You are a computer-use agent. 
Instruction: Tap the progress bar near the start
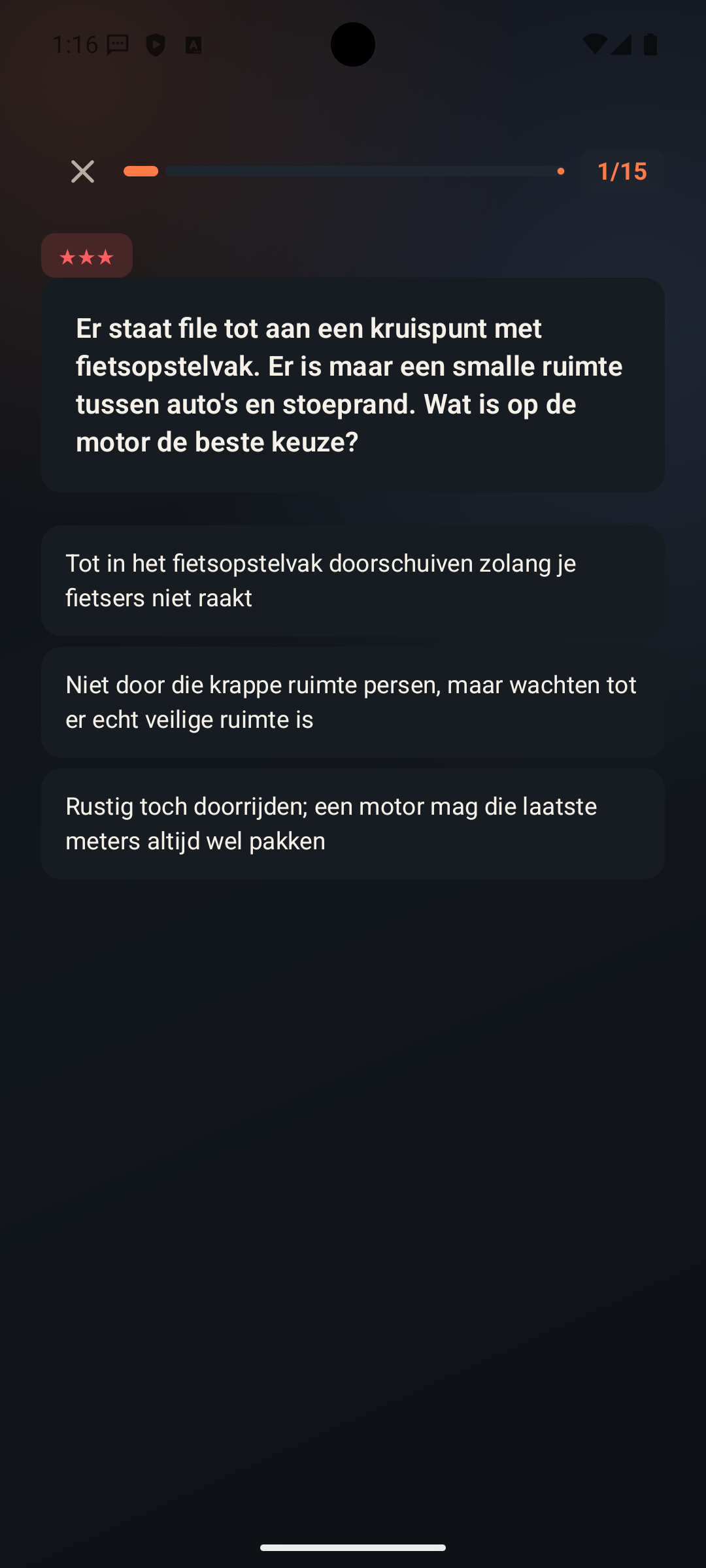pos(141,171)
